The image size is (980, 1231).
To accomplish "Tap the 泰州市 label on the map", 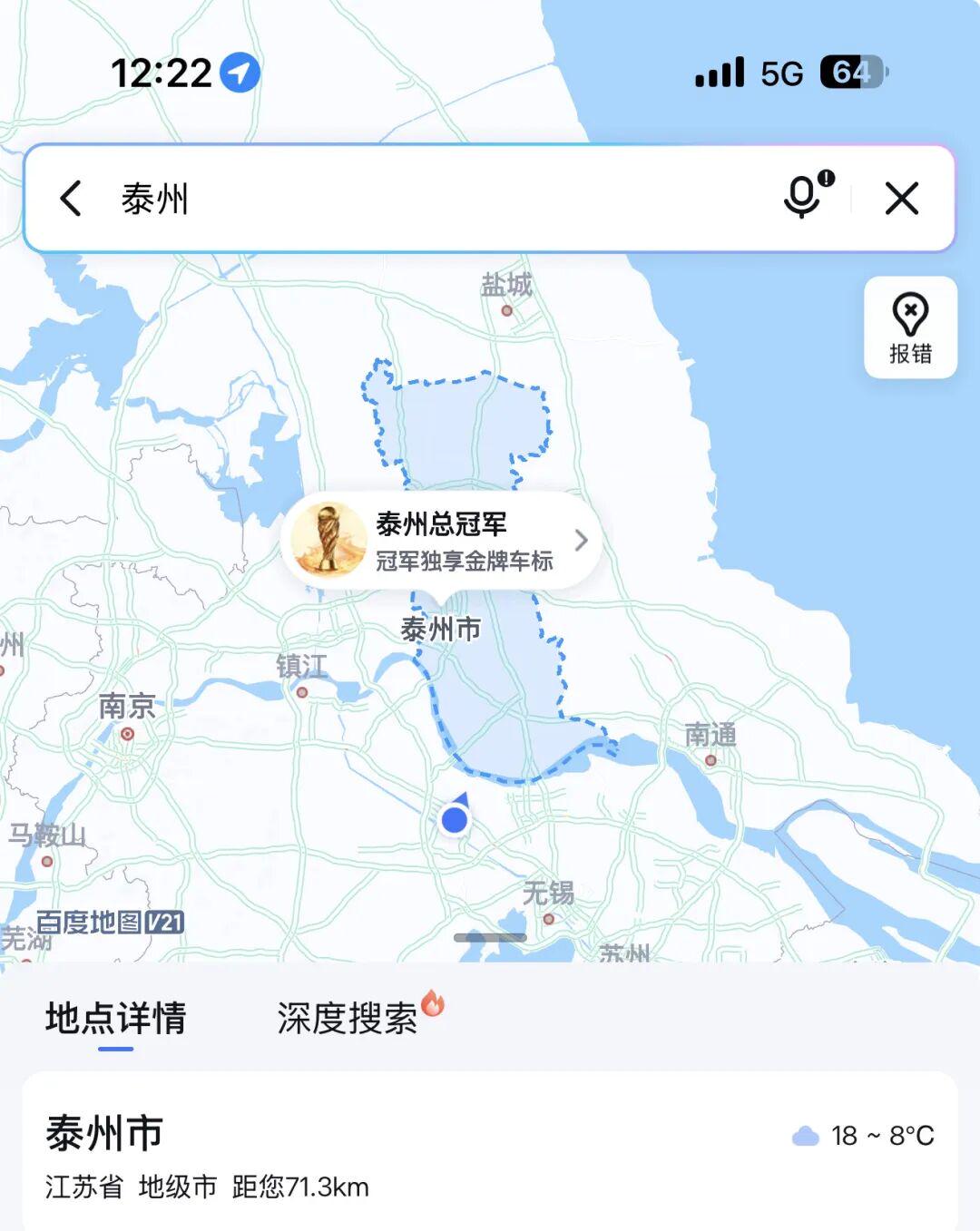I will coord(441,628).
